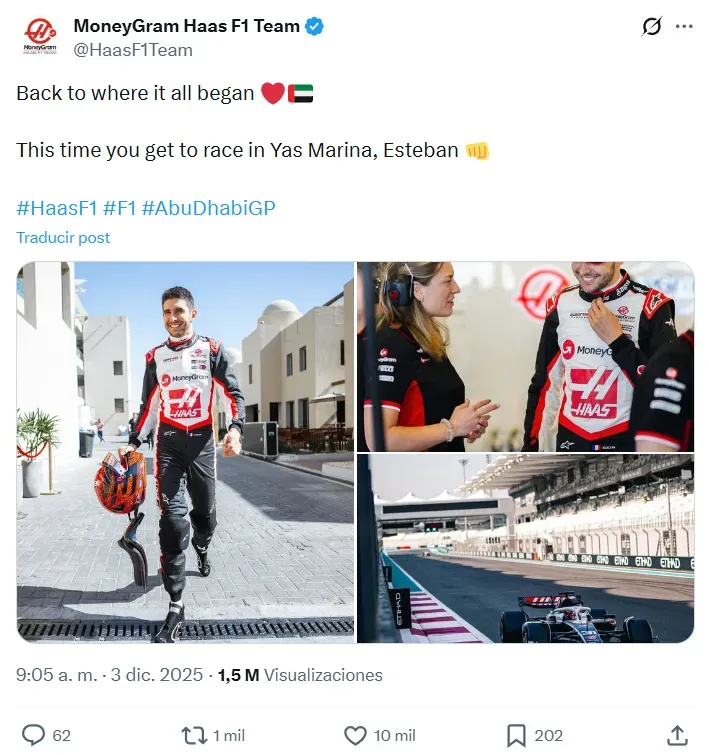Screen dimensions: 709x755
Task: View photo of driver walking with helmet
Action: tap(185, 451)
